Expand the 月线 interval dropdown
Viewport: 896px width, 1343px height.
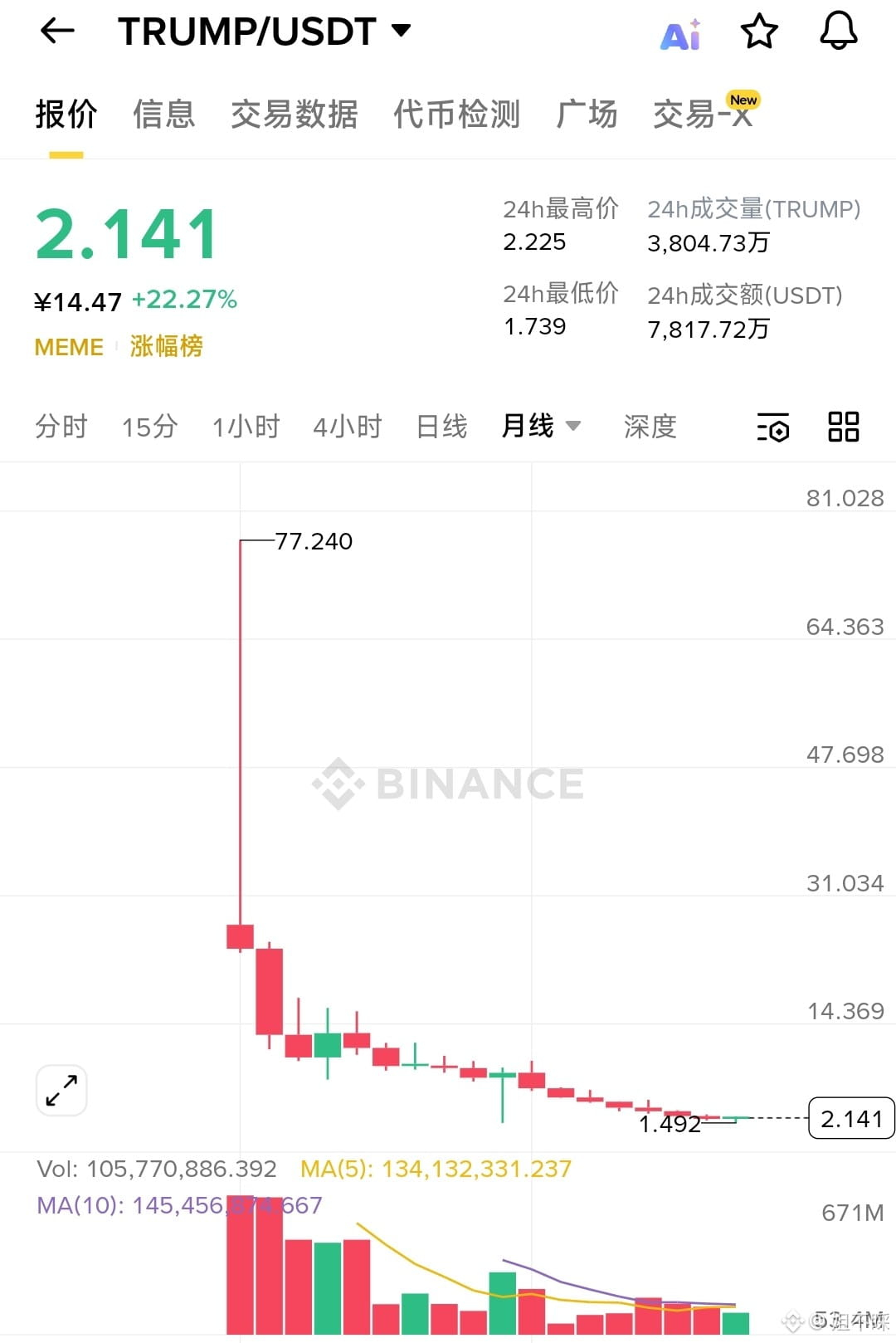click(x=541, y=426)
